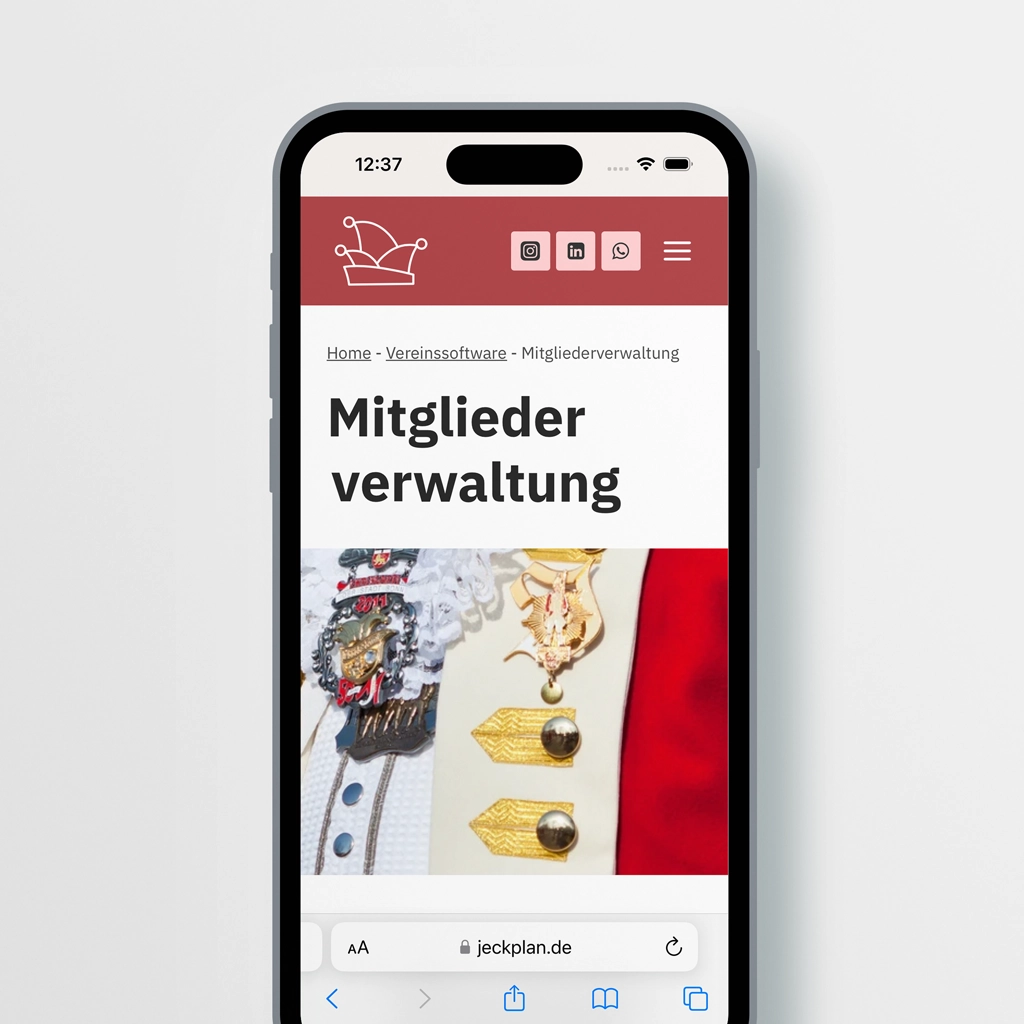
Task: Go to Home via the breadcrumb
Action: coord(348,353)
